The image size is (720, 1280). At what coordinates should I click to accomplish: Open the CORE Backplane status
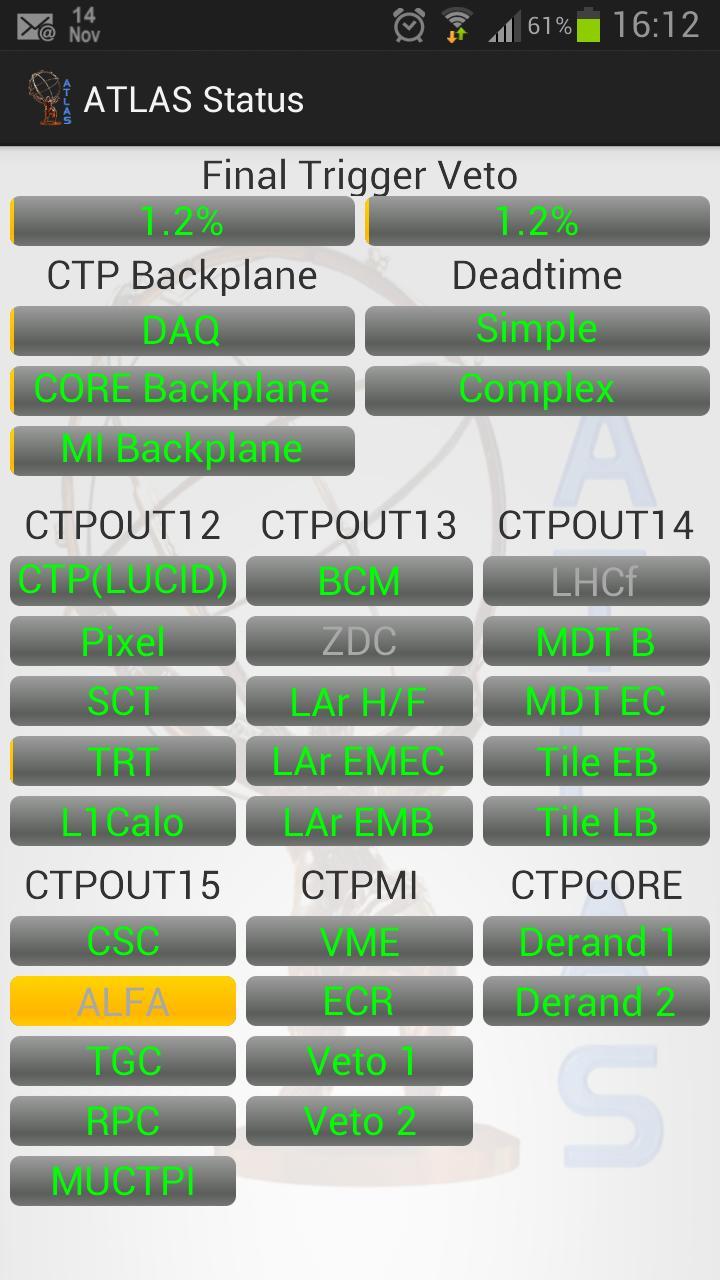point(182,391)
